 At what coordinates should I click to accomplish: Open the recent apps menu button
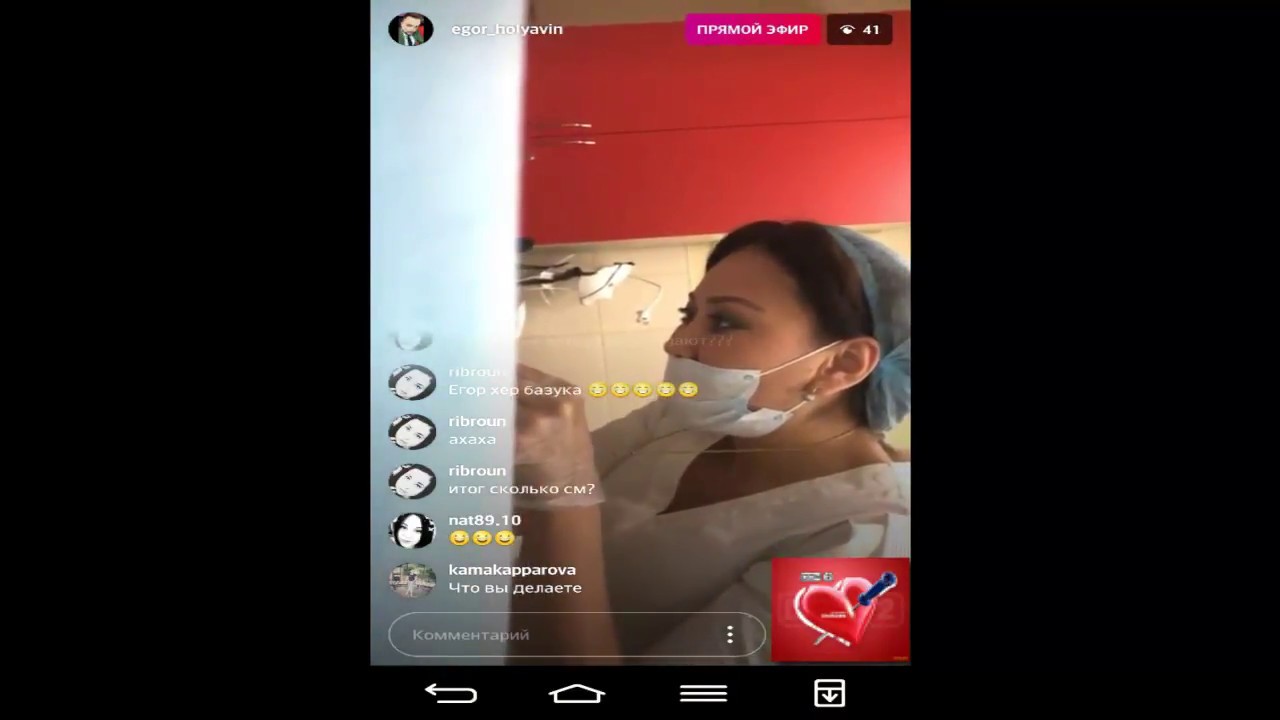pyautogui.click(x=703, y=693)
